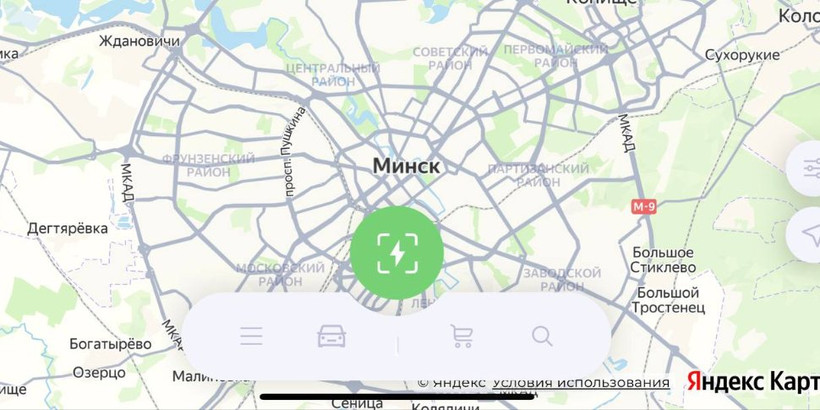Open the search tab
Viewport: 820px width, 410px height.
(542, 336)
